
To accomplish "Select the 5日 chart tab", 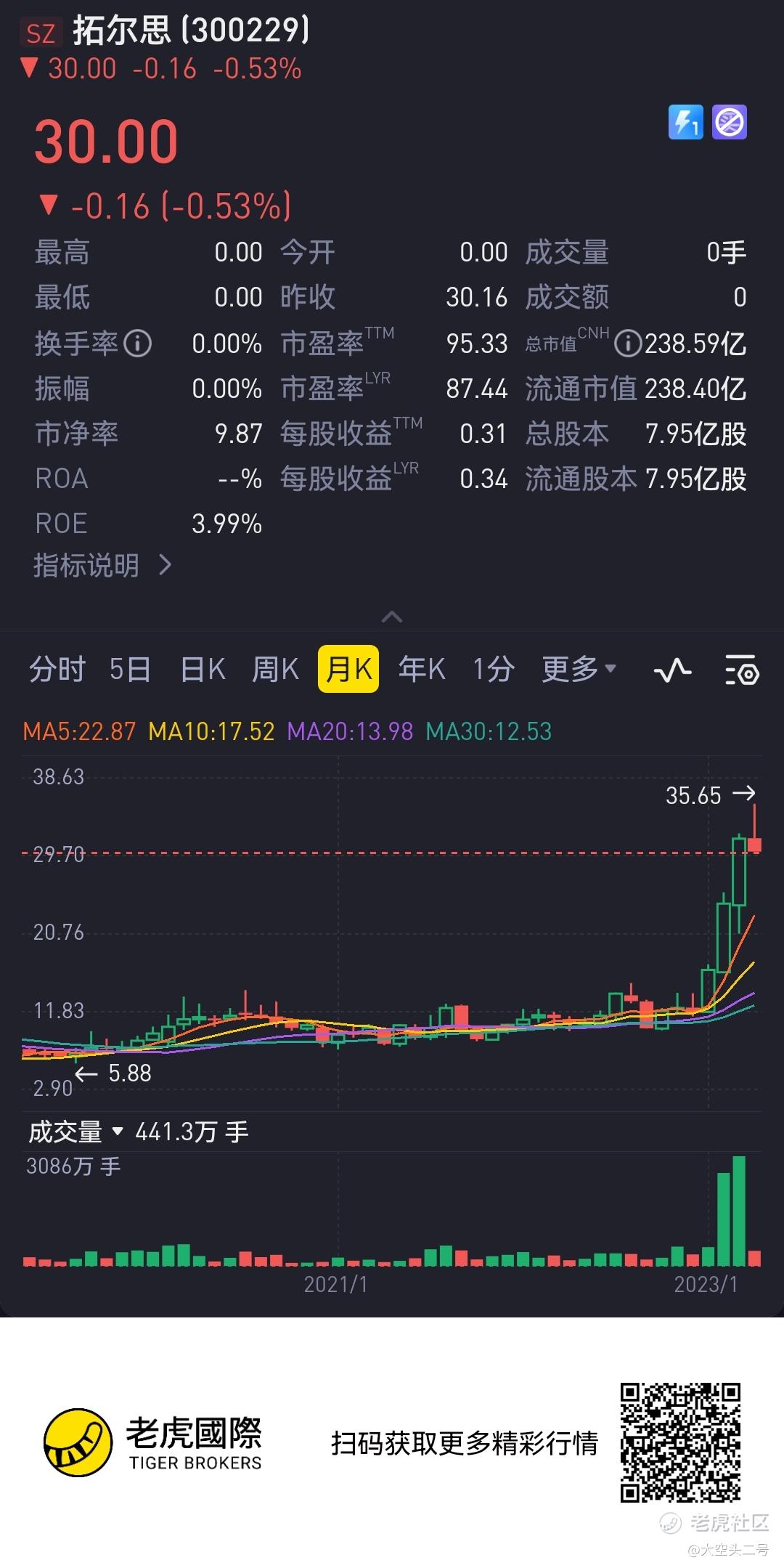I will pyautogui.click(x=130, y=669).
